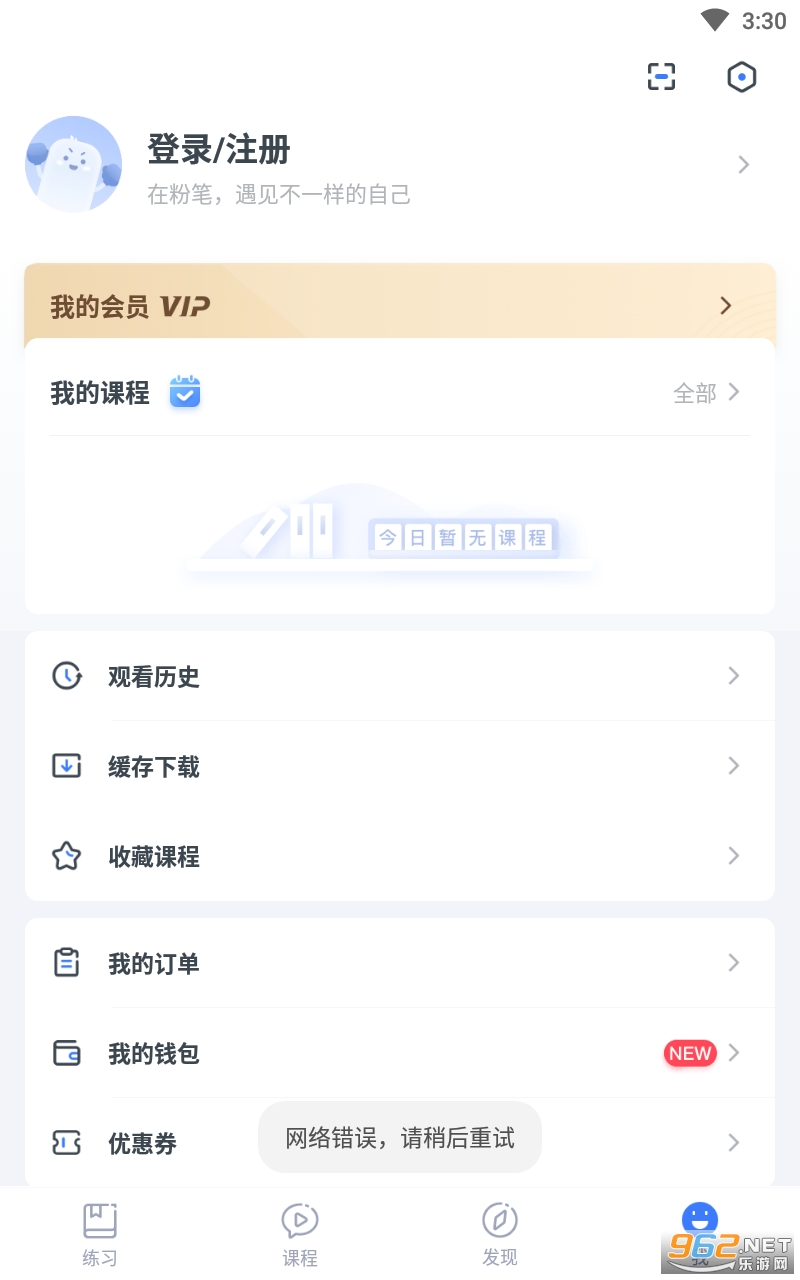The width and height of the screenshot is (800, 1280).
Task: Open the settings hexagon icon
Action: tap(741, 77)
